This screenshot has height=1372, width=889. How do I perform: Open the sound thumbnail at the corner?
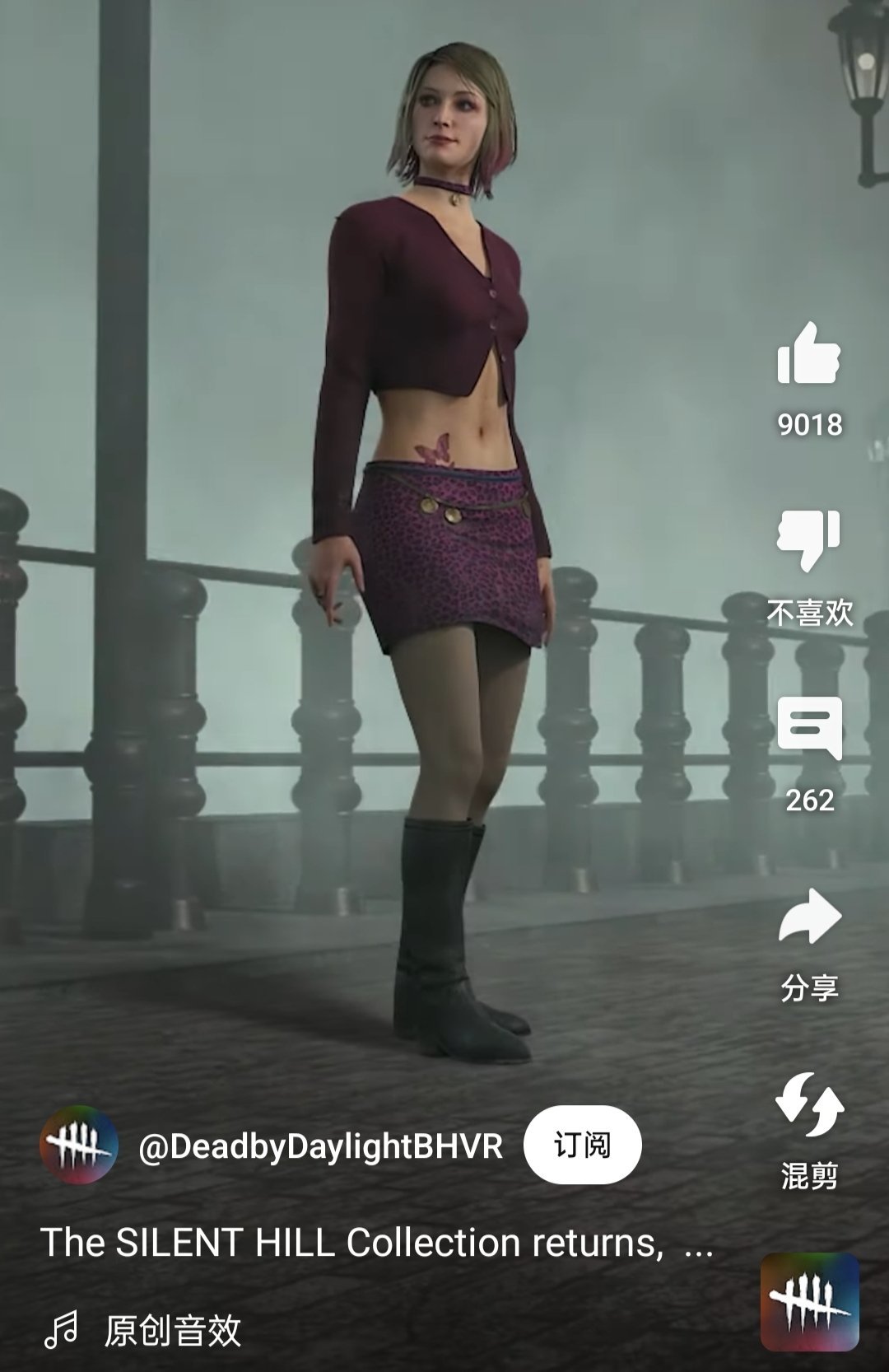point(809,1302)
